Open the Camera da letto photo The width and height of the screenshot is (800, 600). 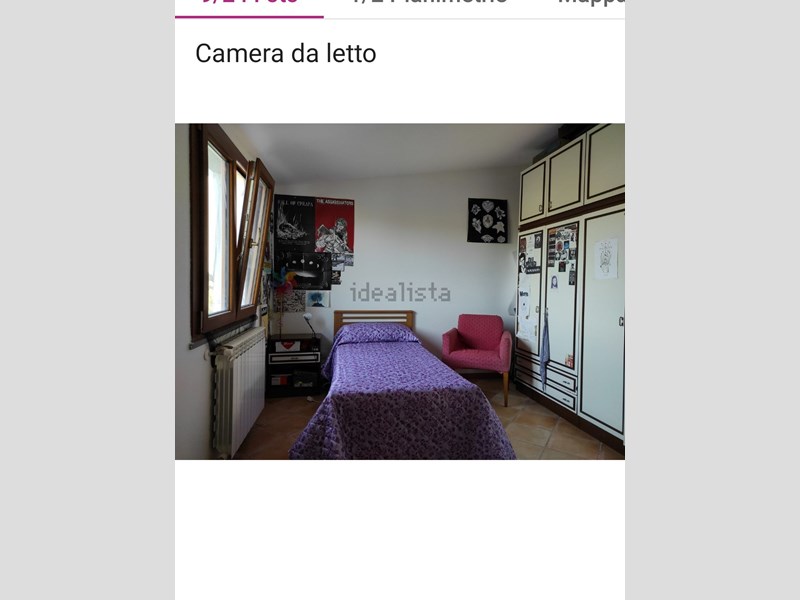(400, 291)
